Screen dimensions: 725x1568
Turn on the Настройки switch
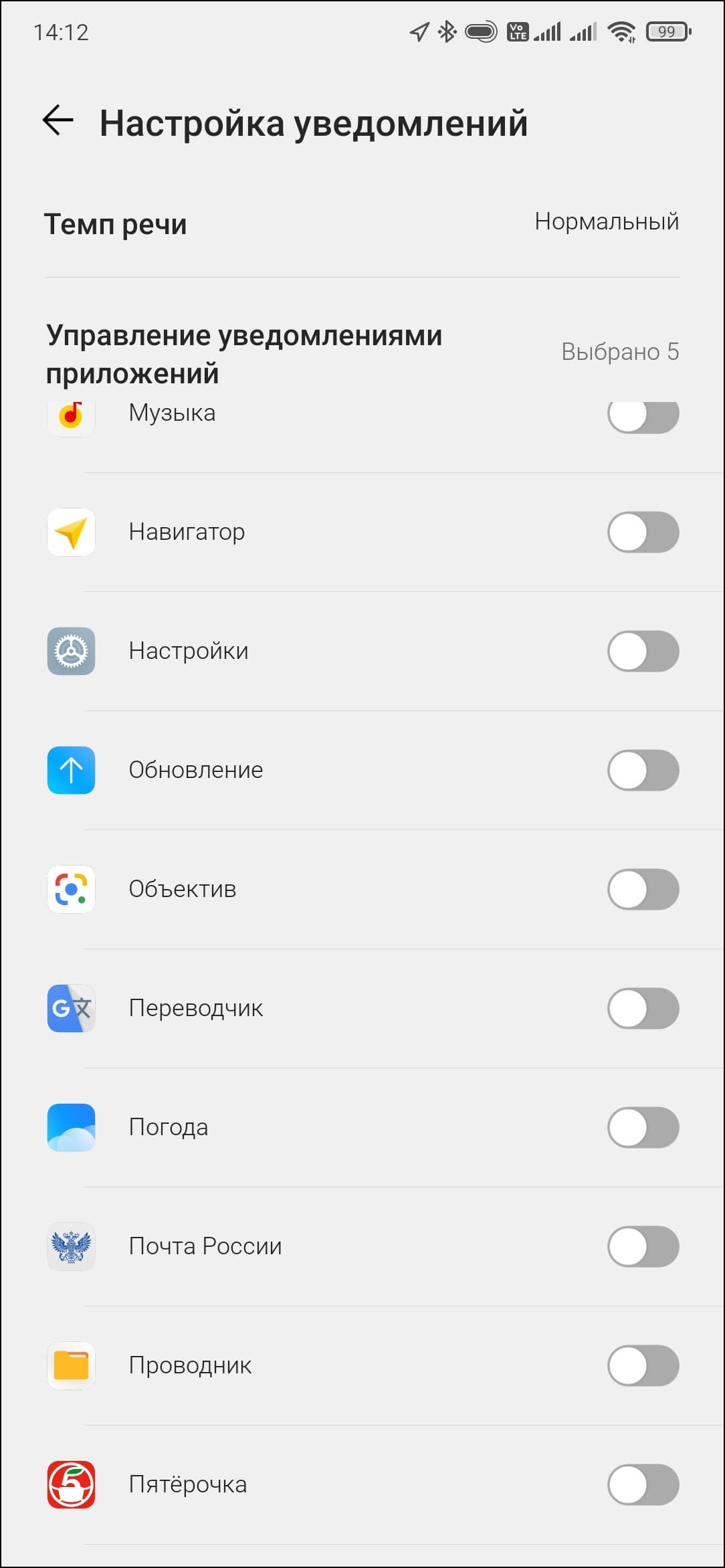tap(643, 652)
